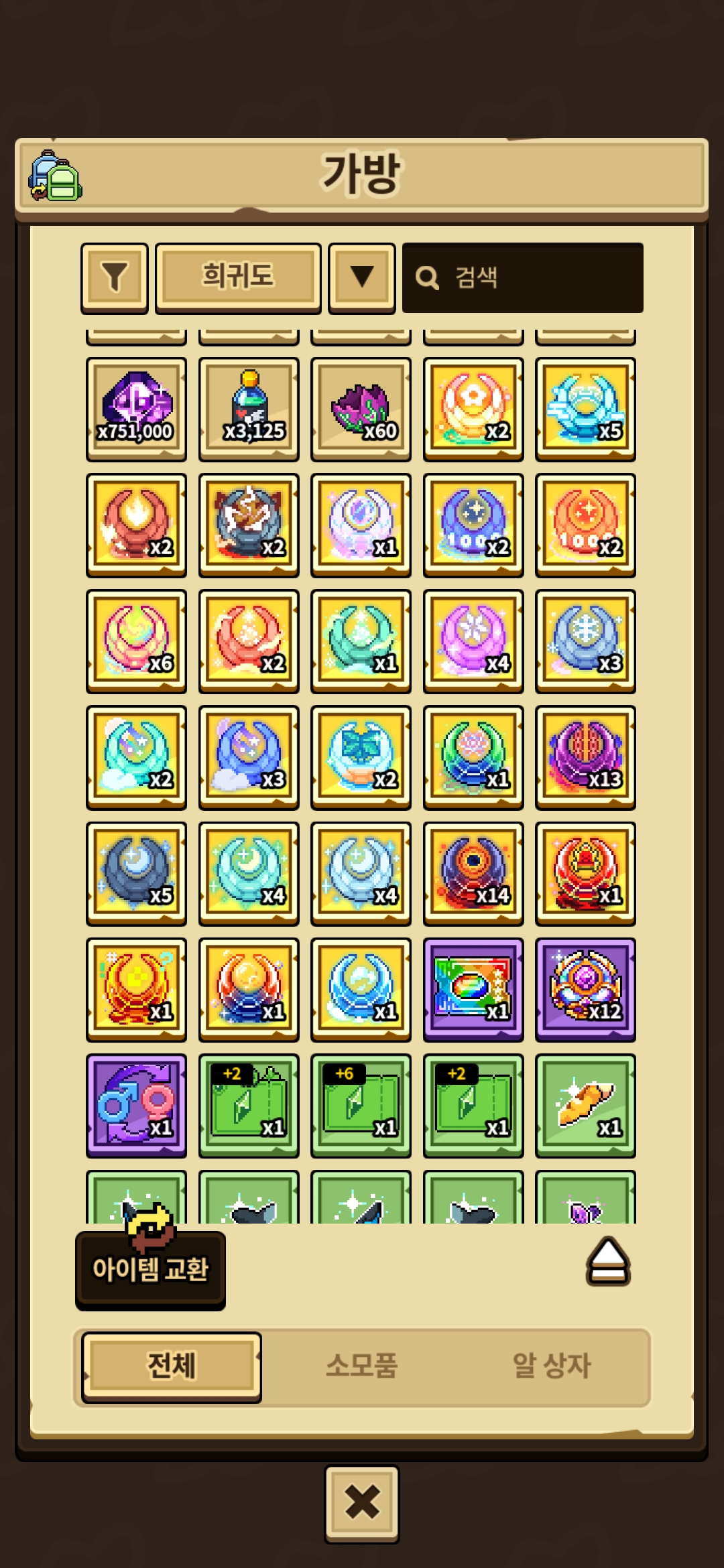
Task: Switch to the 알 상자 tab
Action: (551, 1366)
